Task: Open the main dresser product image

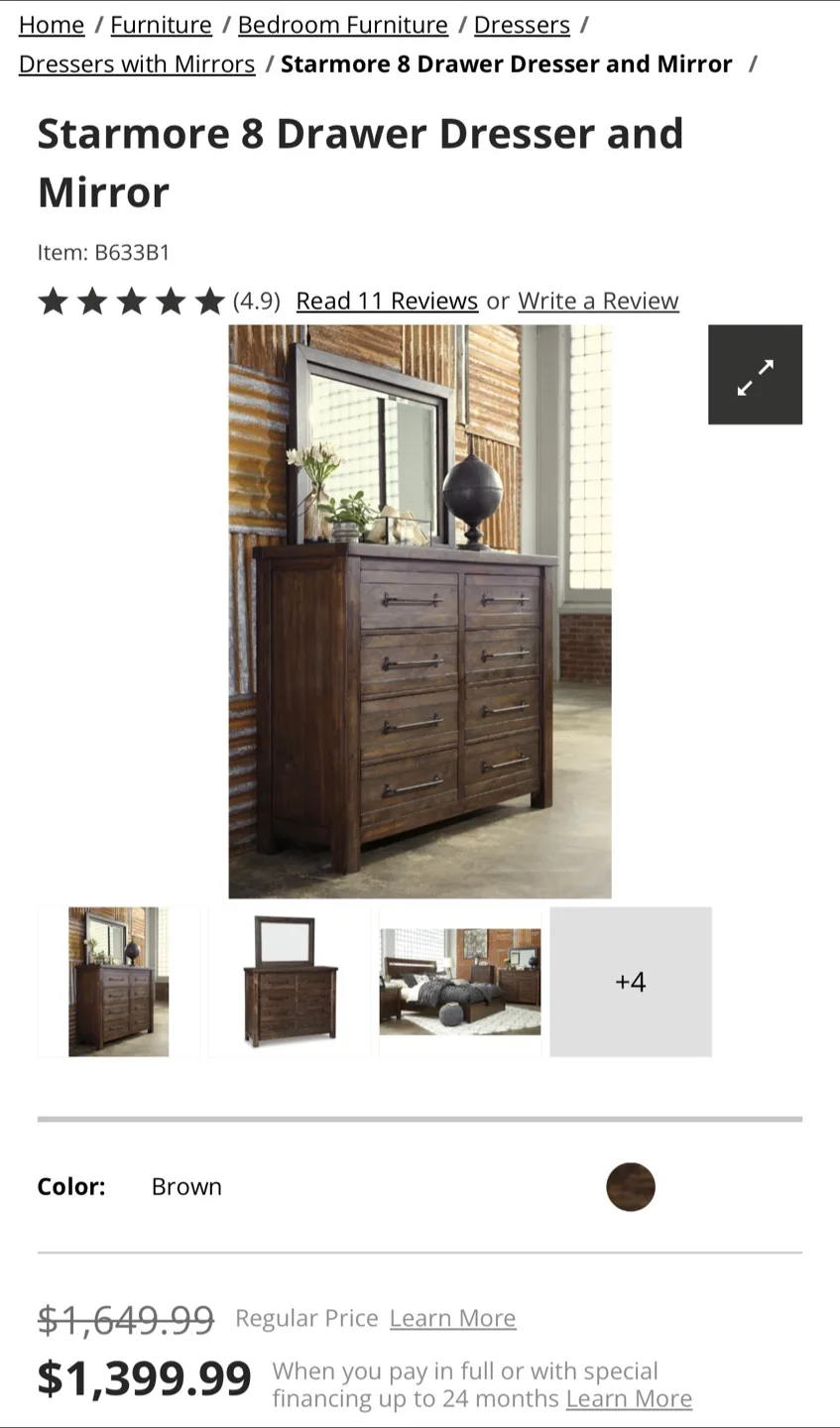Action: [420, 611]
